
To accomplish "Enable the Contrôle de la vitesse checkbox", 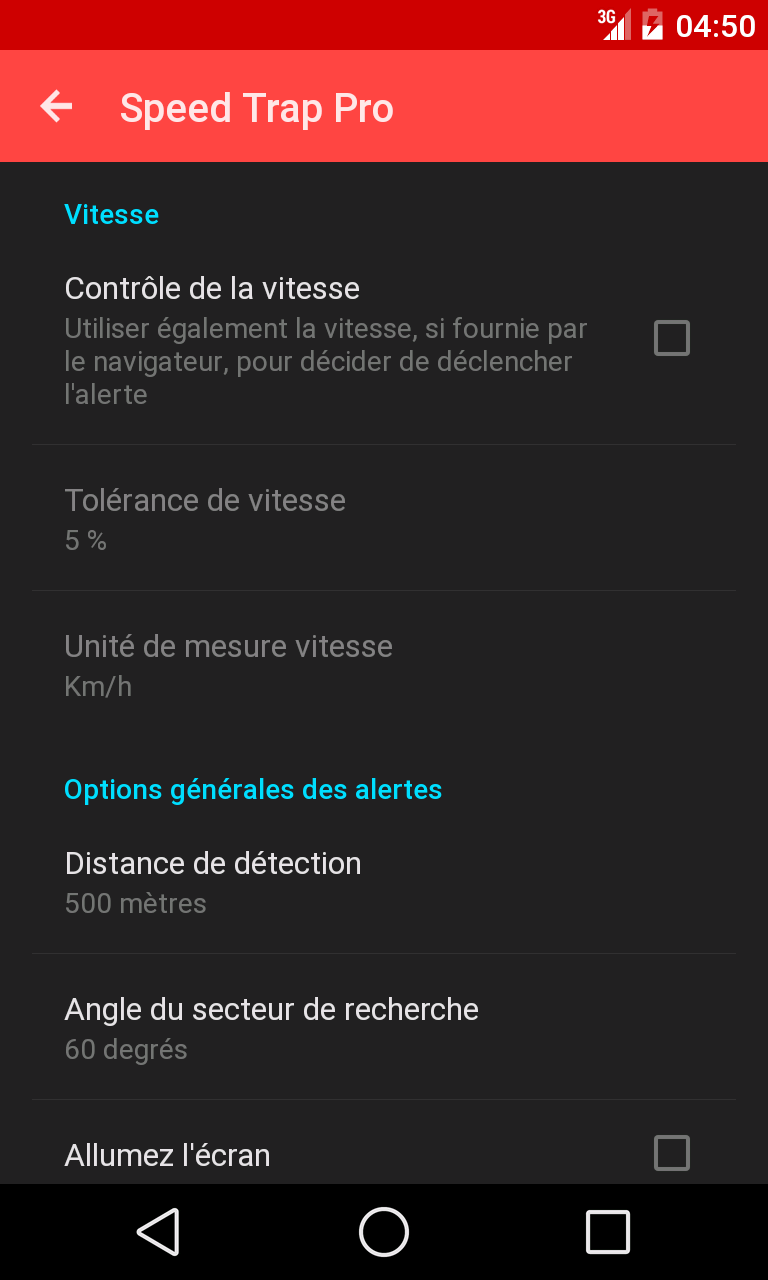I will click(x=671, y=338).
